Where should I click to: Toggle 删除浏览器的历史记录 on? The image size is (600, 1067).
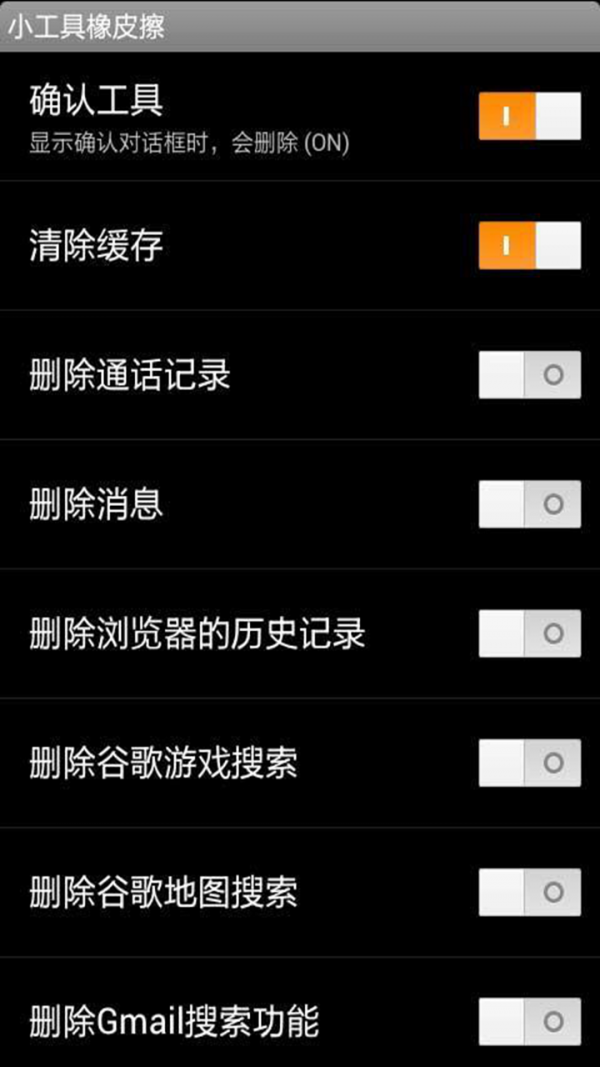[530, 634]
